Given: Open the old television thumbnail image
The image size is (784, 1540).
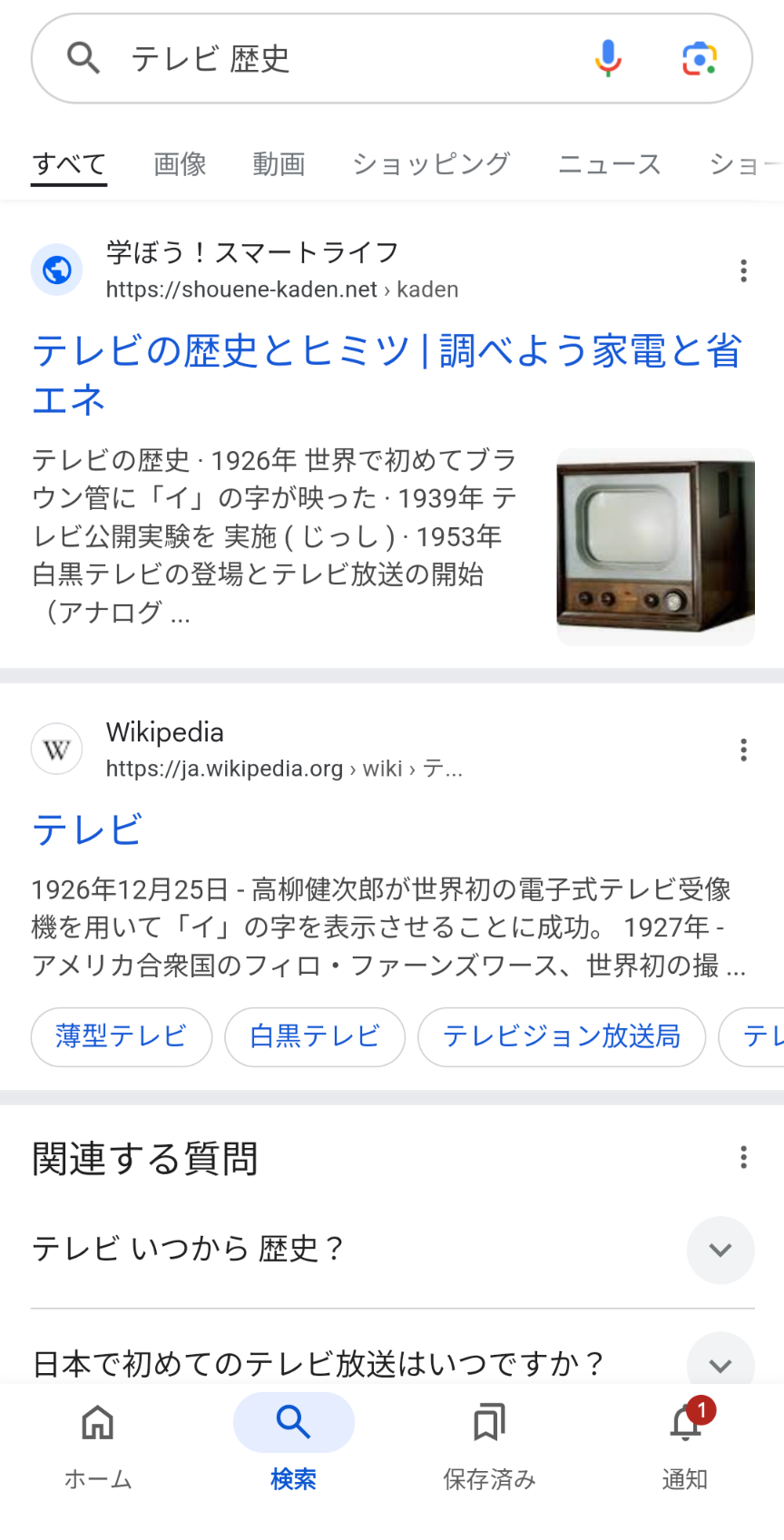Looking at the screenshot, I should 655,546.
